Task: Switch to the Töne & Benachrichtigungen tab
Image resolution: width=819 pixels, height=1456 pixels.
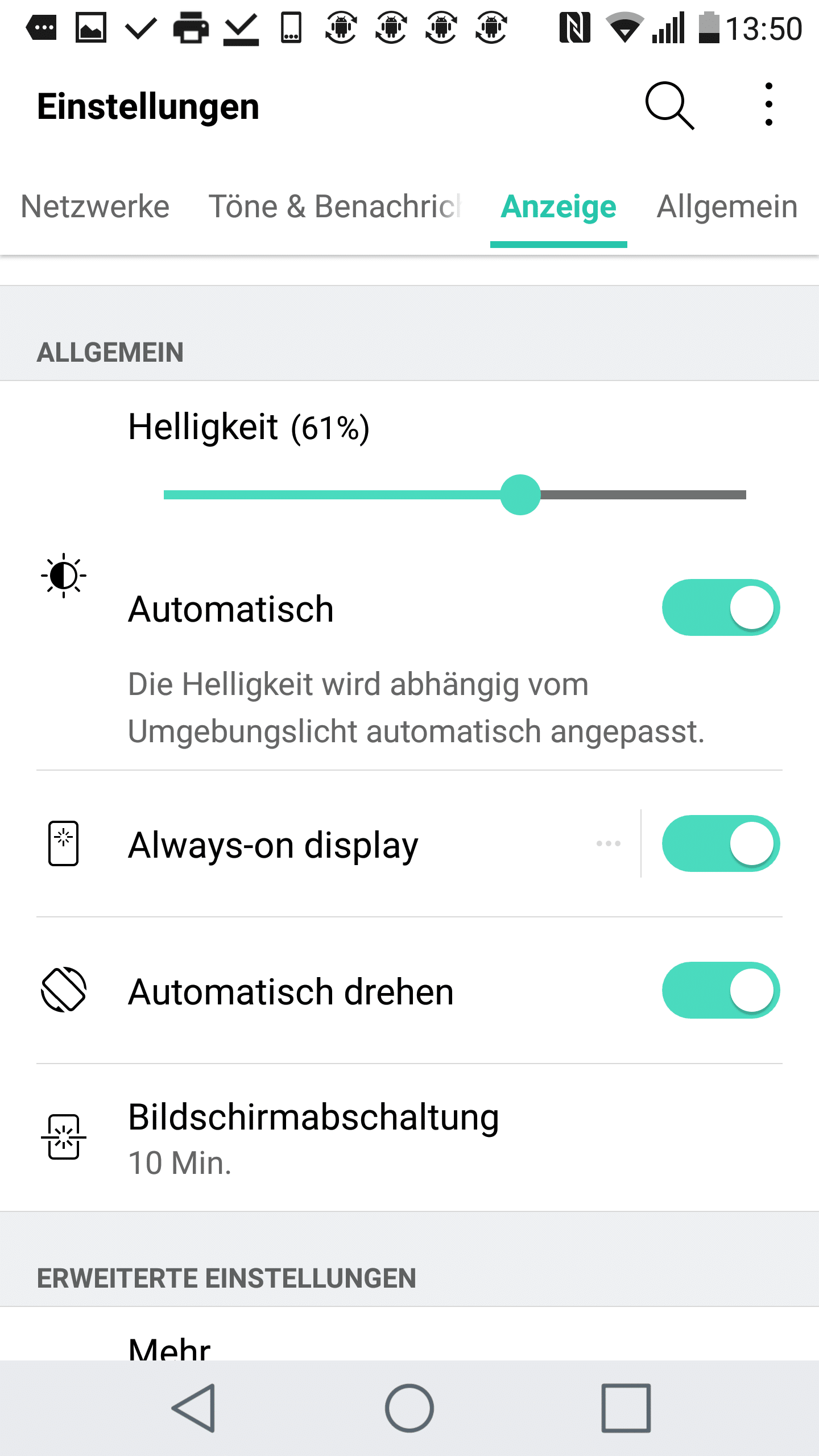Action: pos(334,206)
